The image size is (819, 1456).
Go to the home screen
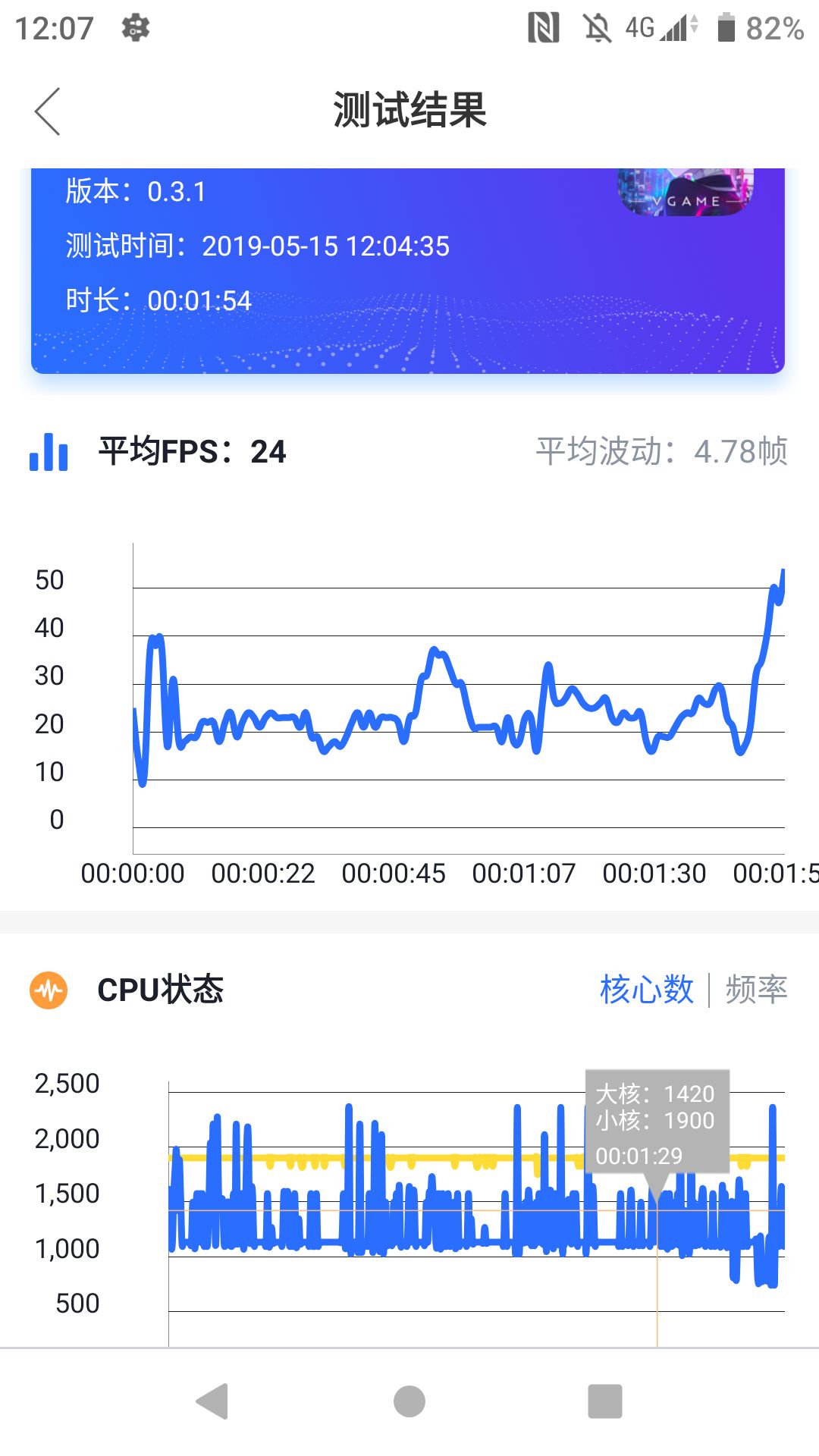pyautogui.click(x=409, y=1401)
